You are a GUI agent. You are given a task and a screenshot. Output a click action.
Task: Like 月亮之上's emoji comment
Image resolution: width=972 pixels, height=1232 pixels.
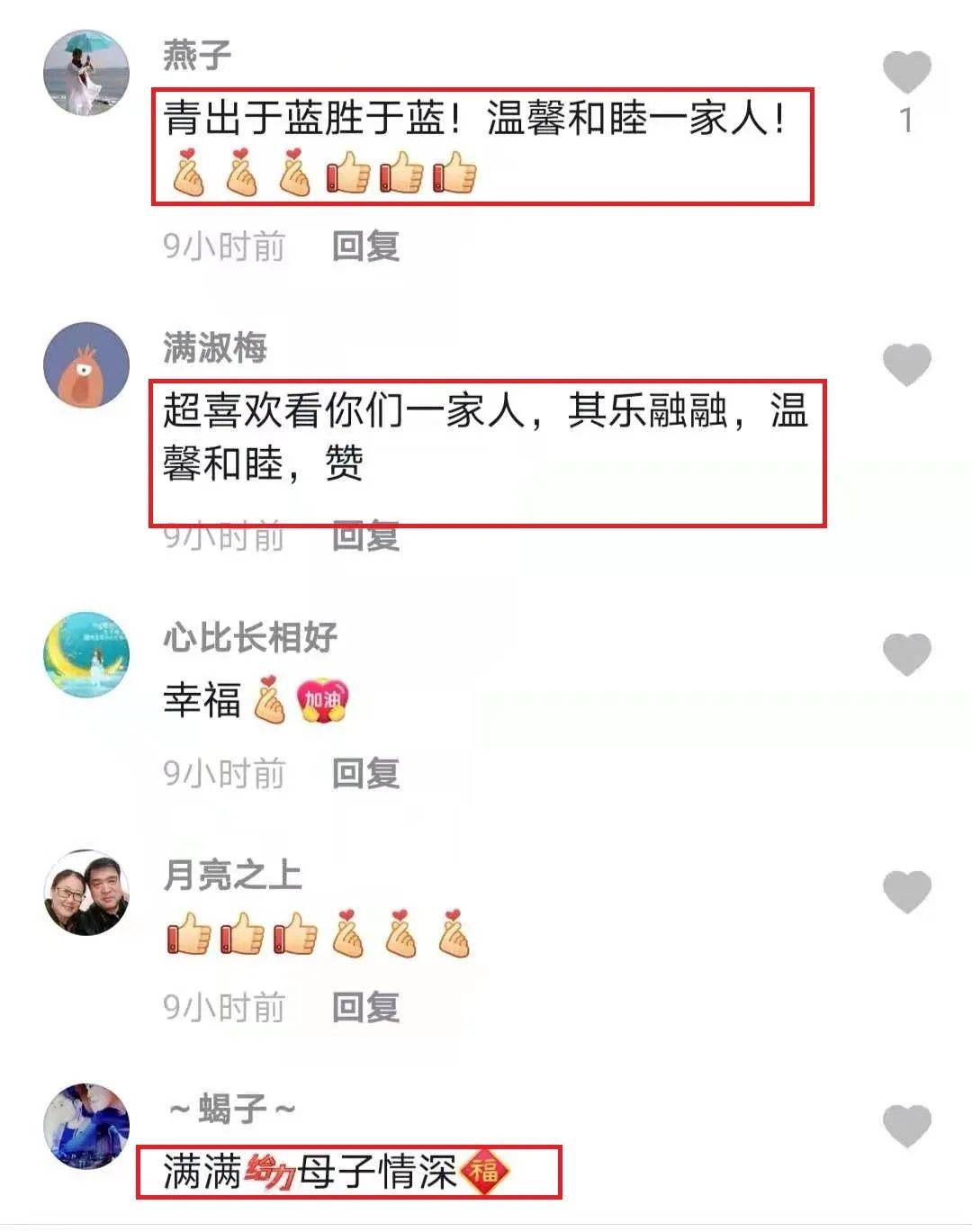pos(906,892)
